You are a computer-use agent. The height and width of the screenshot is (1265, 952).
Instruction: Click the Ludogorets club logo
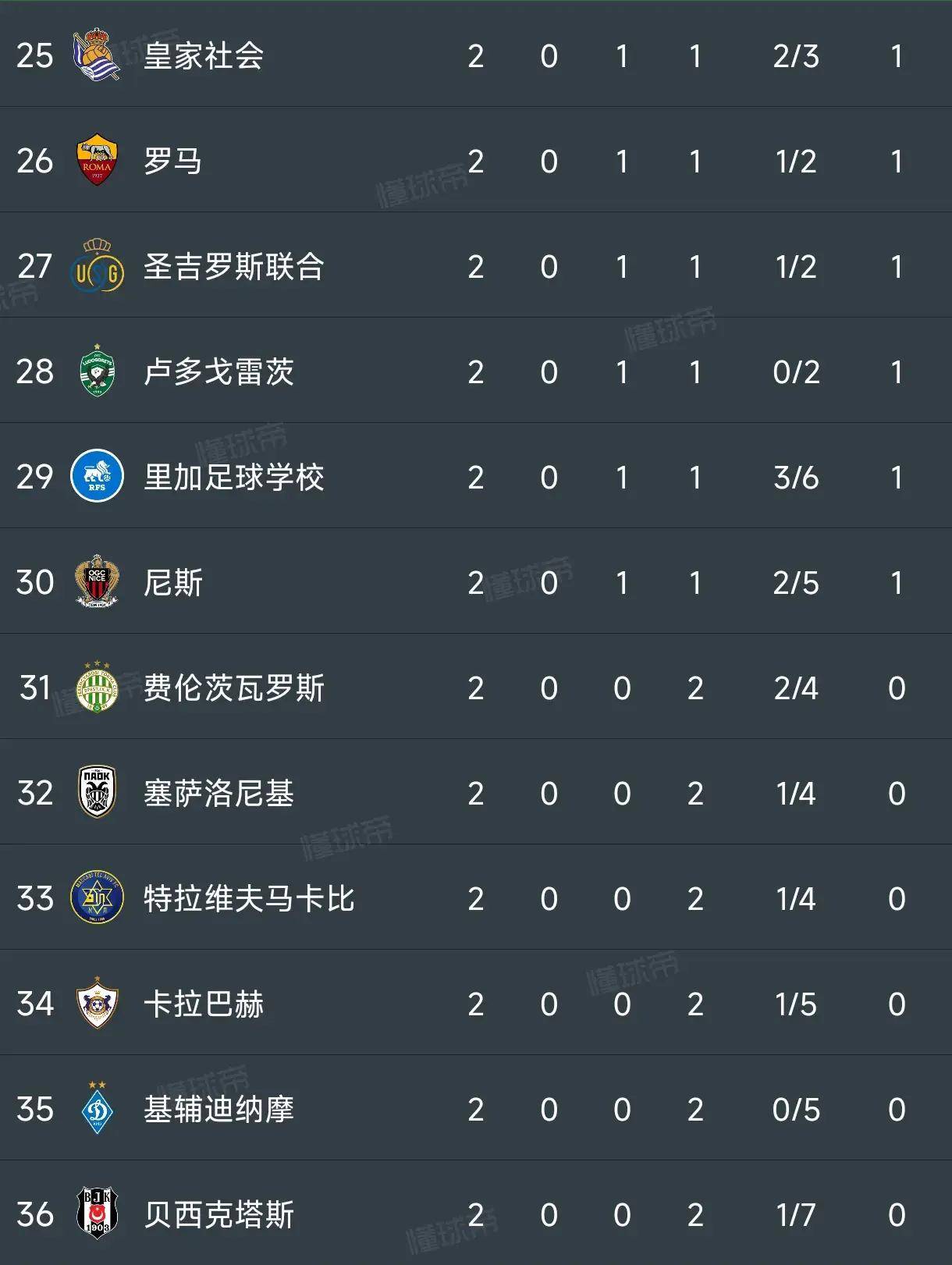pos(96,372)
